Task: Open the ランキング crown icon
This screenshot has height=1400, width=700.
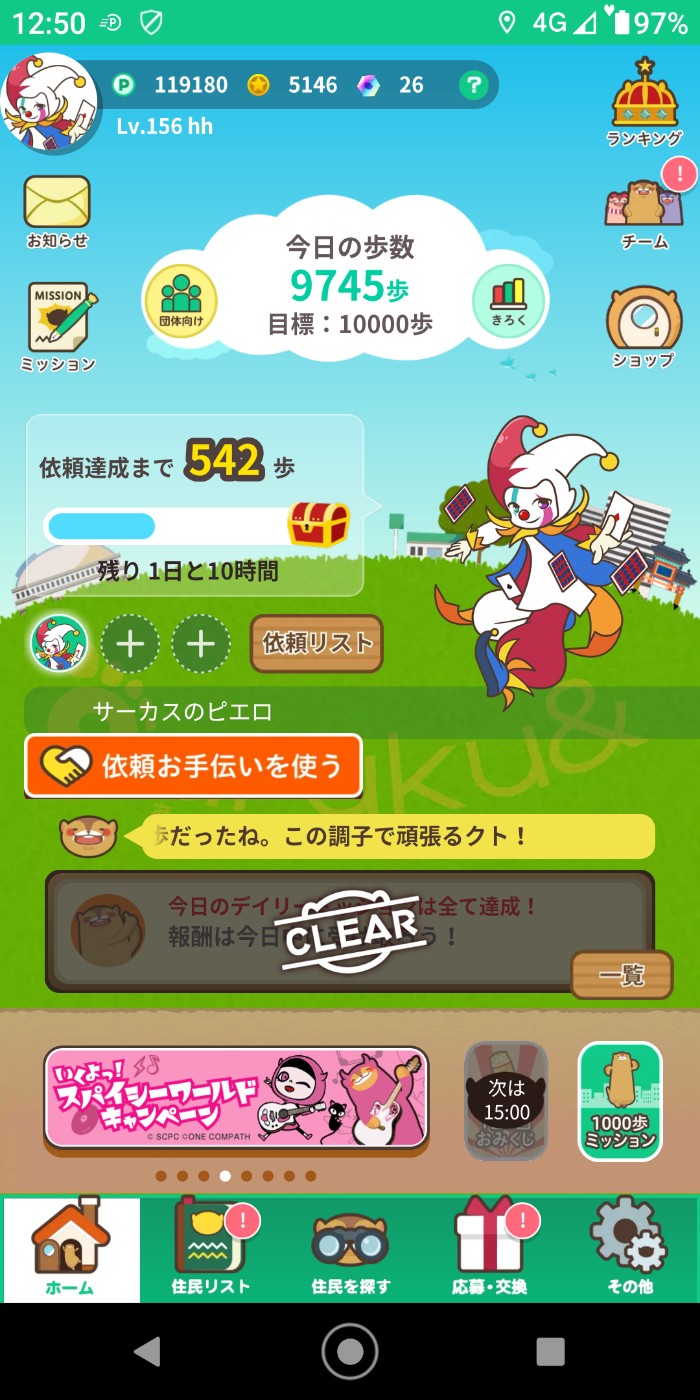Action: tap(645, 103)
